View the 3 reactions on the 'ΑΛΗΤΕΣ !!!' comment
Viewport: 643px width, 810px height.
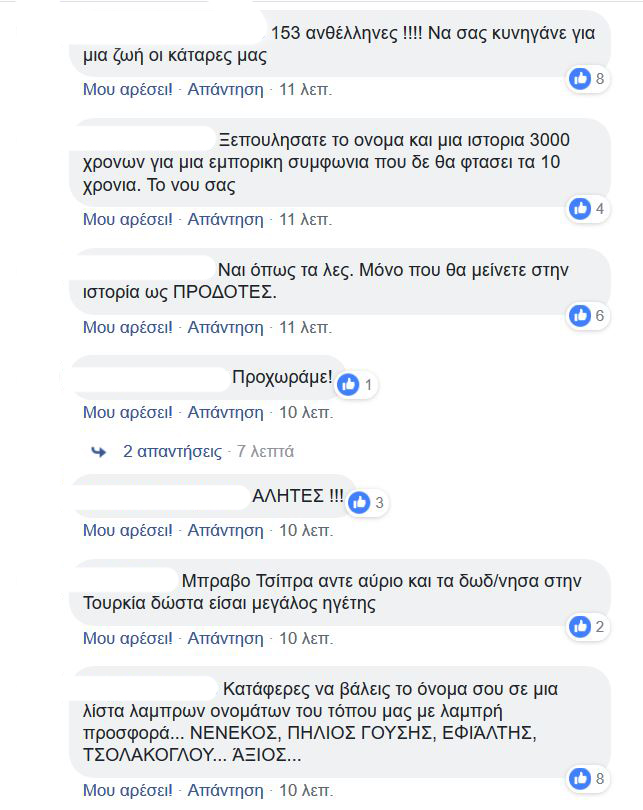366,502
